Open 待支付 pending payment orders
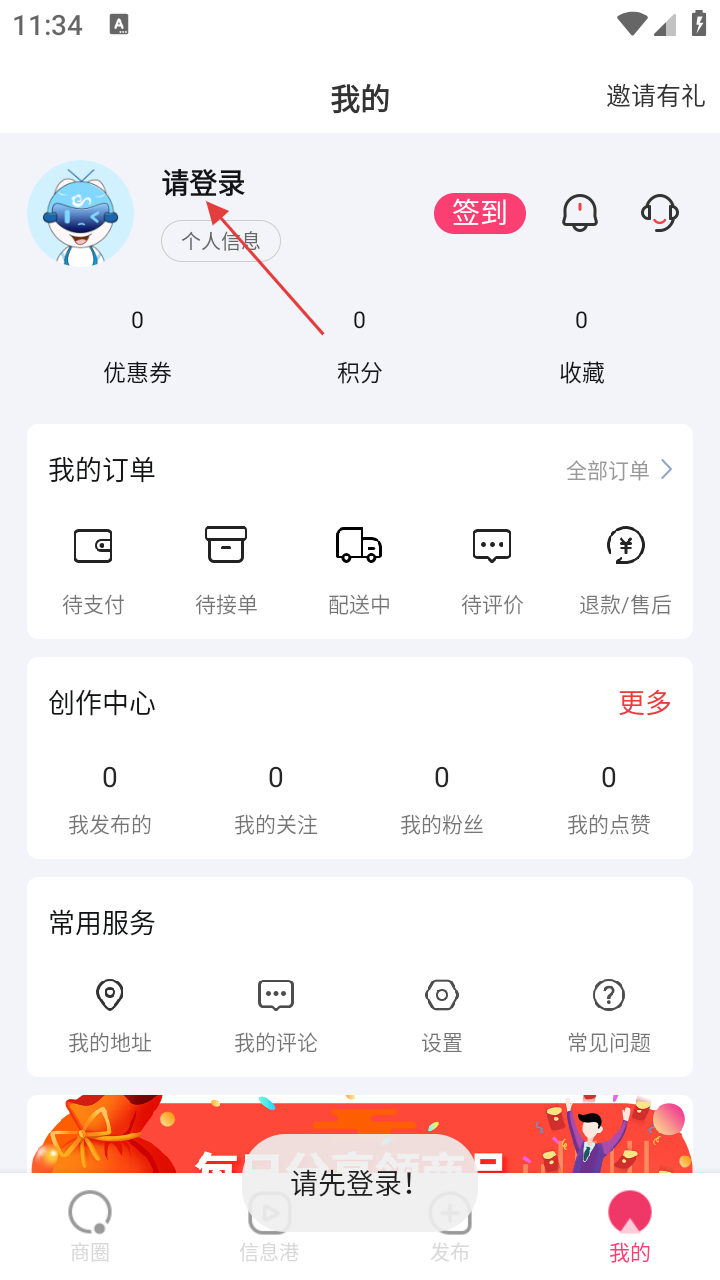 click(x=93, y=568)
